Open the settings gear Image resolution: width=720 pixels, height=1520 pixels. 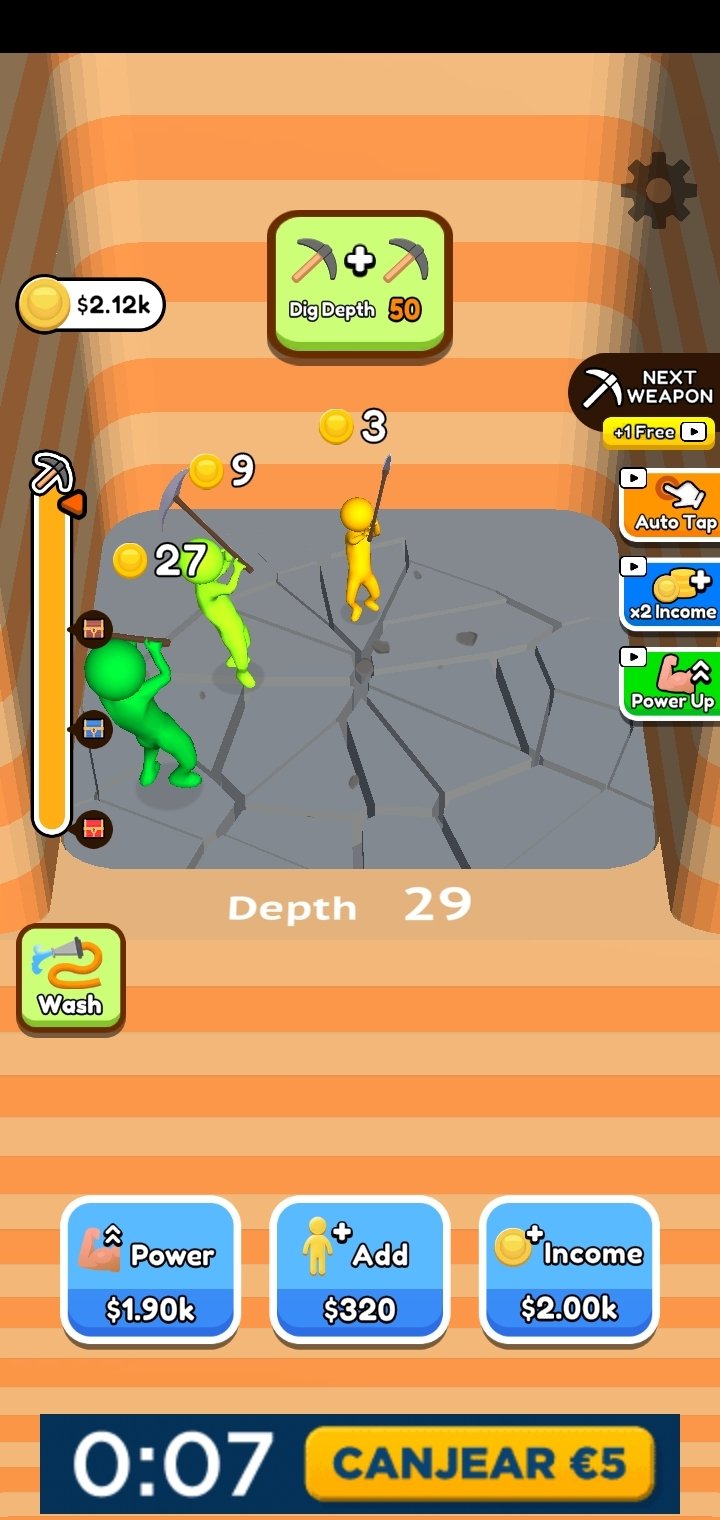(x=659, y=190)
